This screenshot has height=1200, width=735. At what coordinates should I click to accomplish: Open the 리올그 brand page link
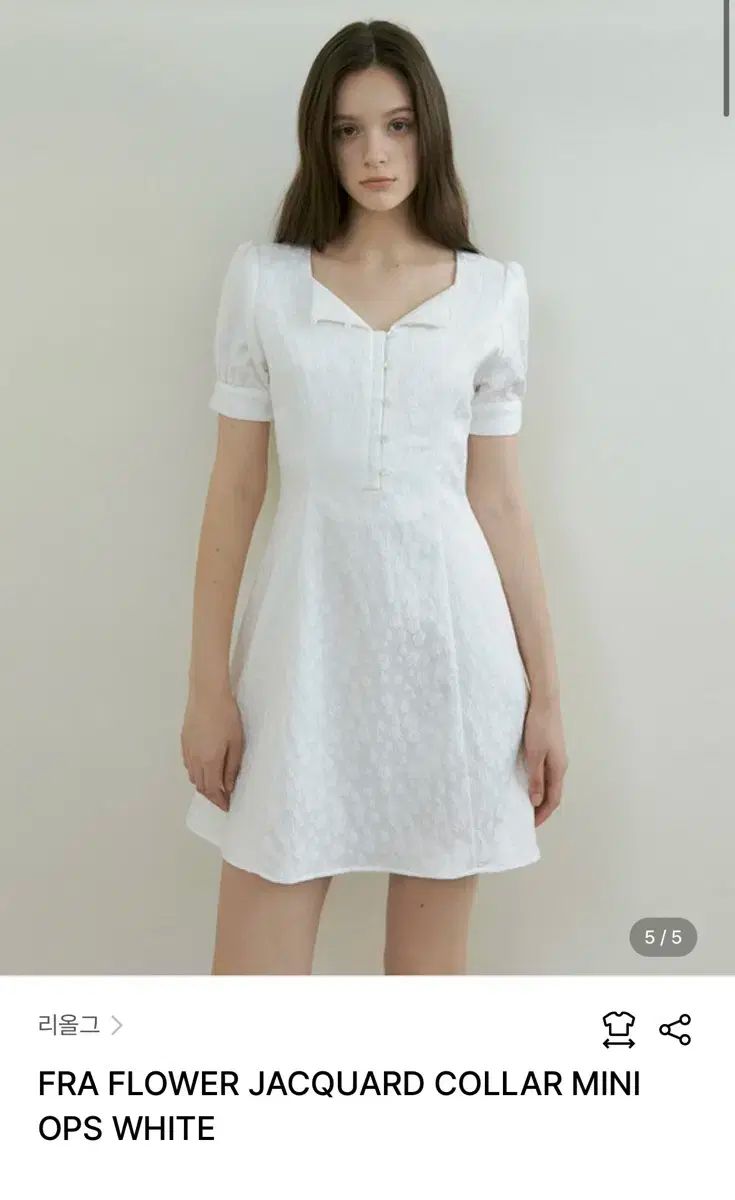[x=80, y=1025]
